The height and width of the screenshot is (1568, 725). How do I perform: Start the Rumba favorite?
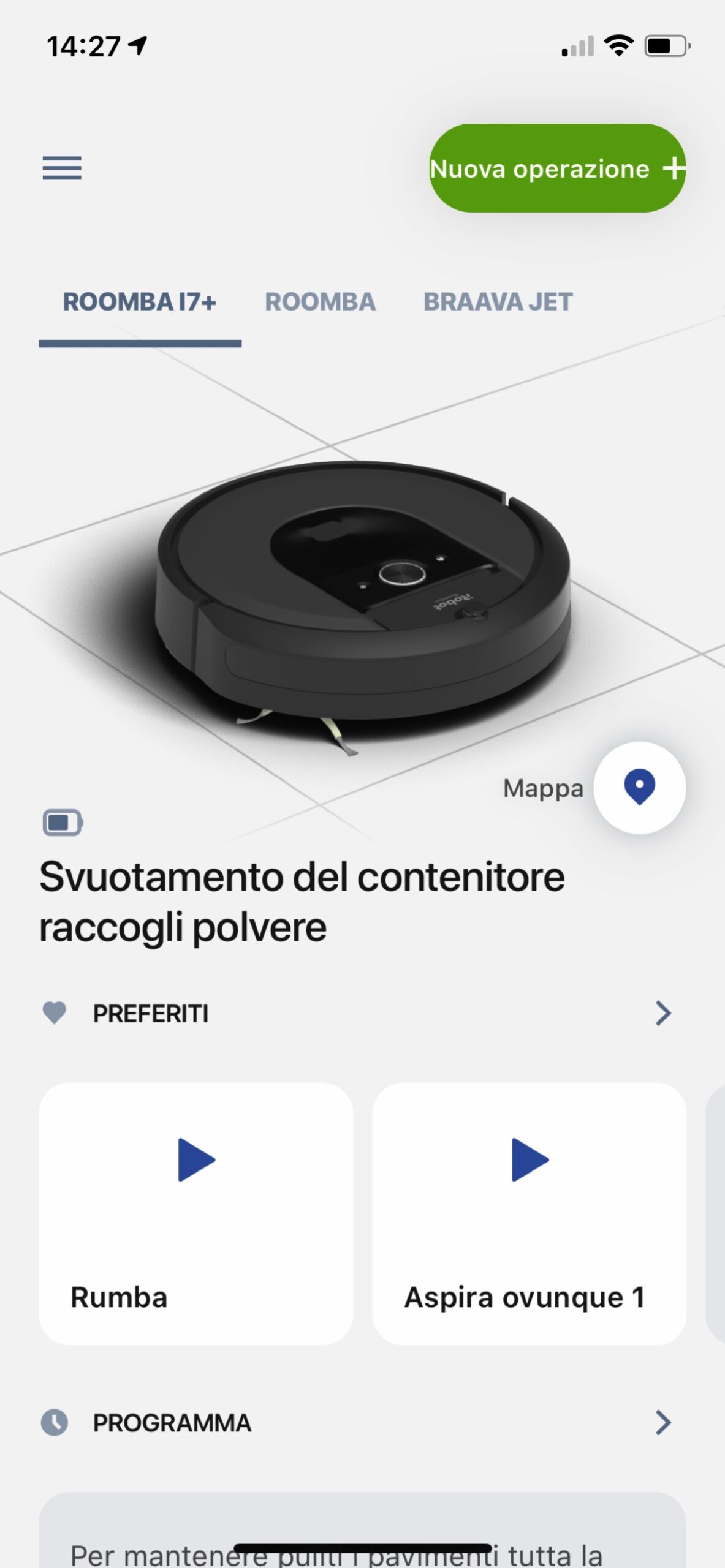click(196, 1160)
